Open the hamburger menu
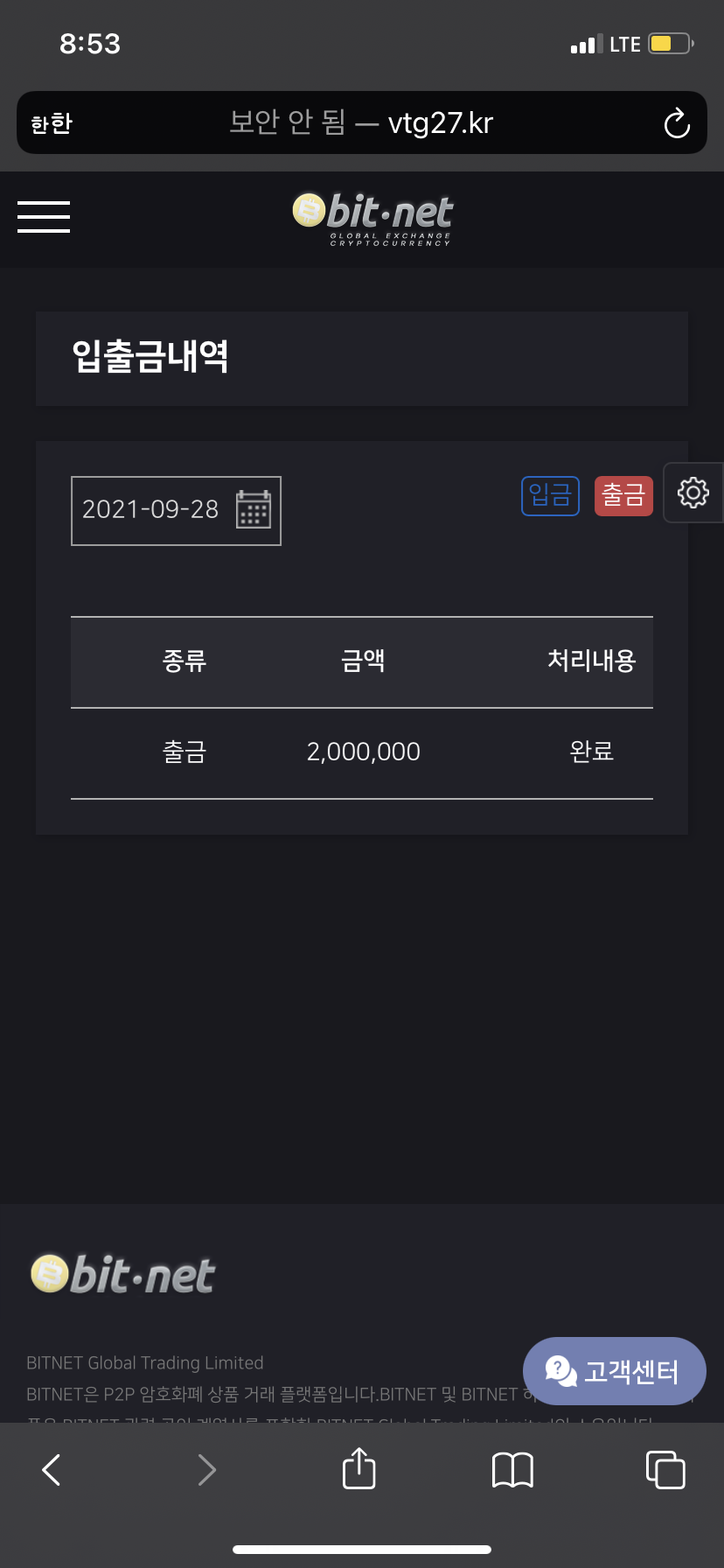The image size is (724, 1568). point(44,217)
